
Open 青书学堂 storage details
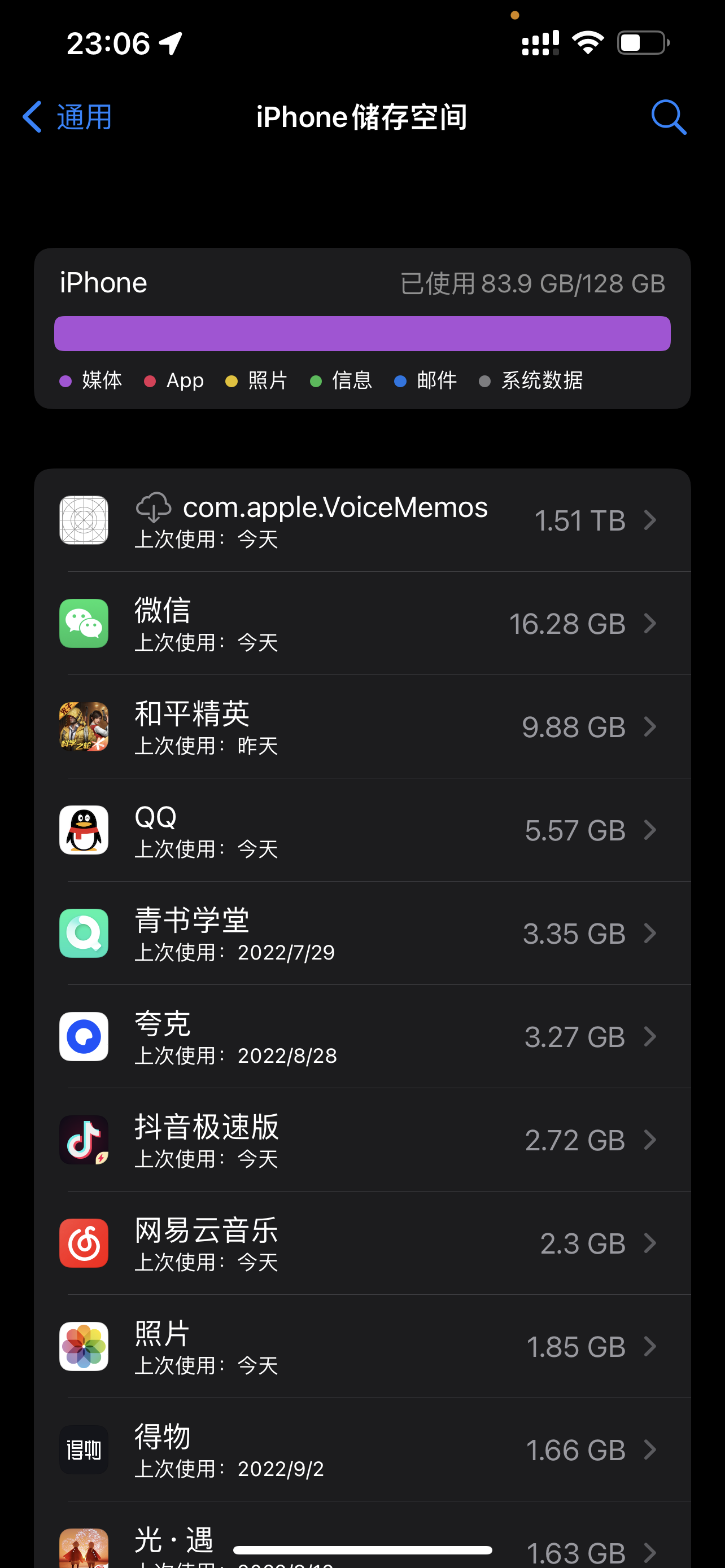tap(362, 933)
